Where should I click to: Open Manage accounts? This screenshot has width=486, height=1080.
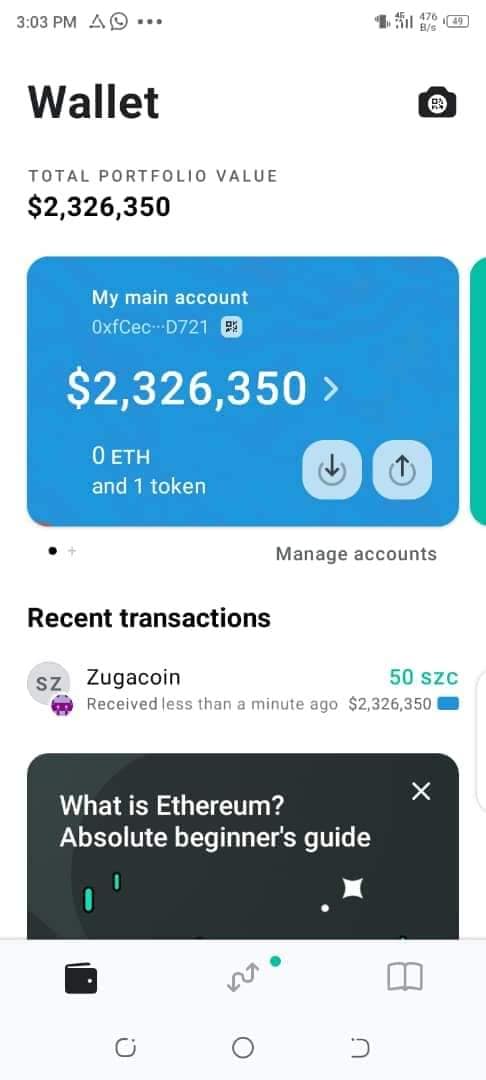(356, 554)
